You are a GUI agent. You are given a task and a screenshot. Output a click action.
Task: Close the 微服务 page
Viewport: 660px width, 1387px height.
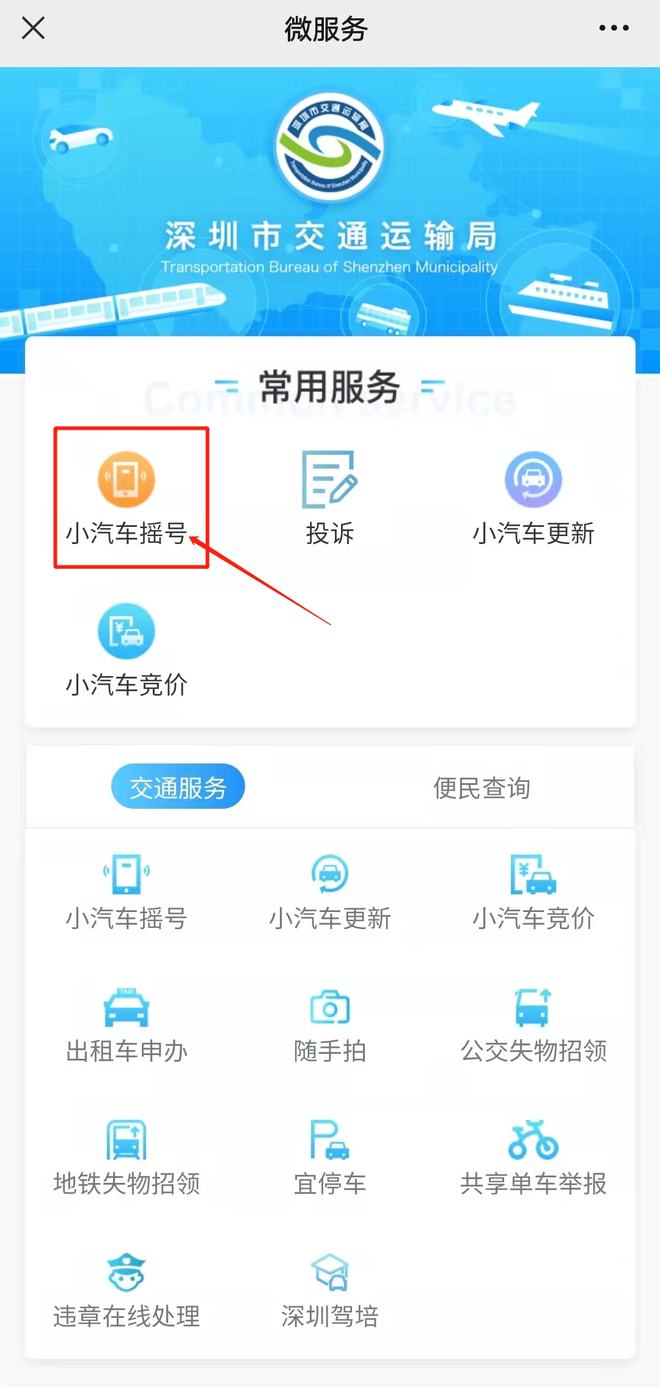(33, 28)
